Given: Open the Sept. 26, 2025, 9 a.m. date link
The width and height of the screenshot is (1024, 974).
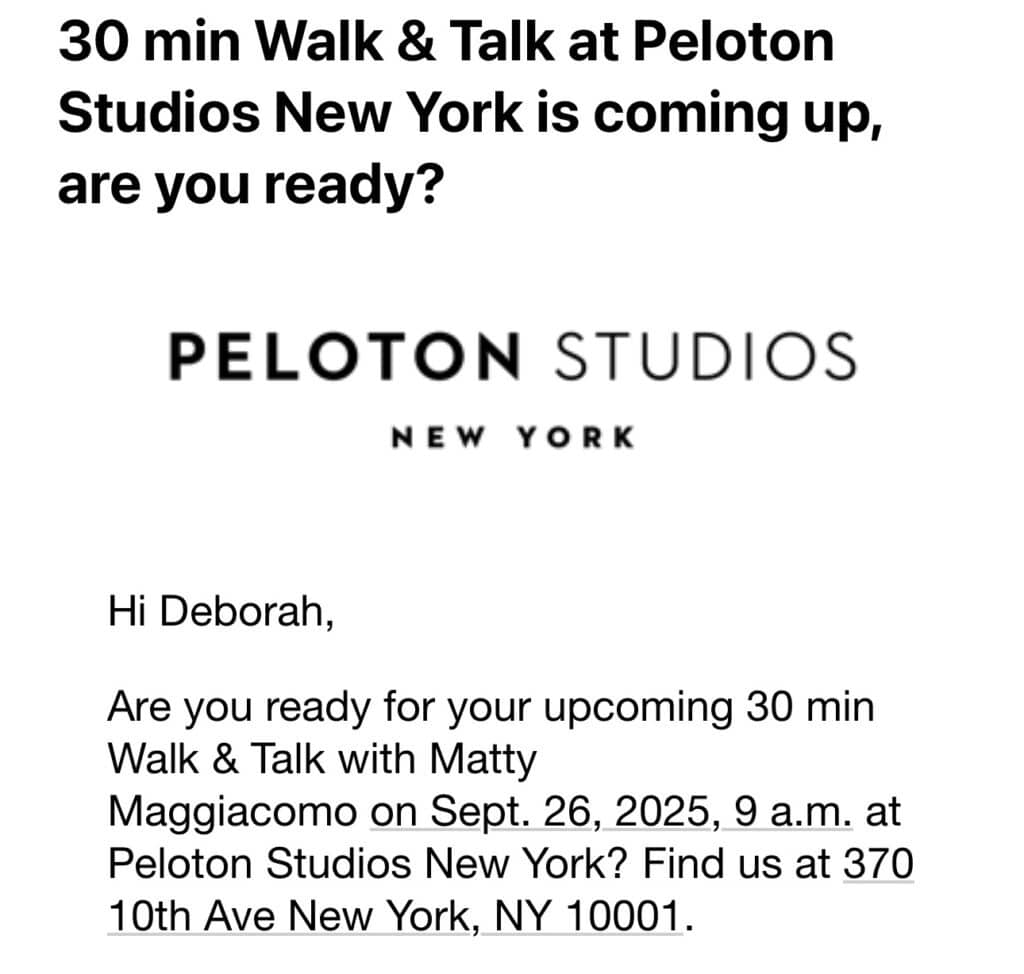Looking at the screenshot, I should click(611, 812).
